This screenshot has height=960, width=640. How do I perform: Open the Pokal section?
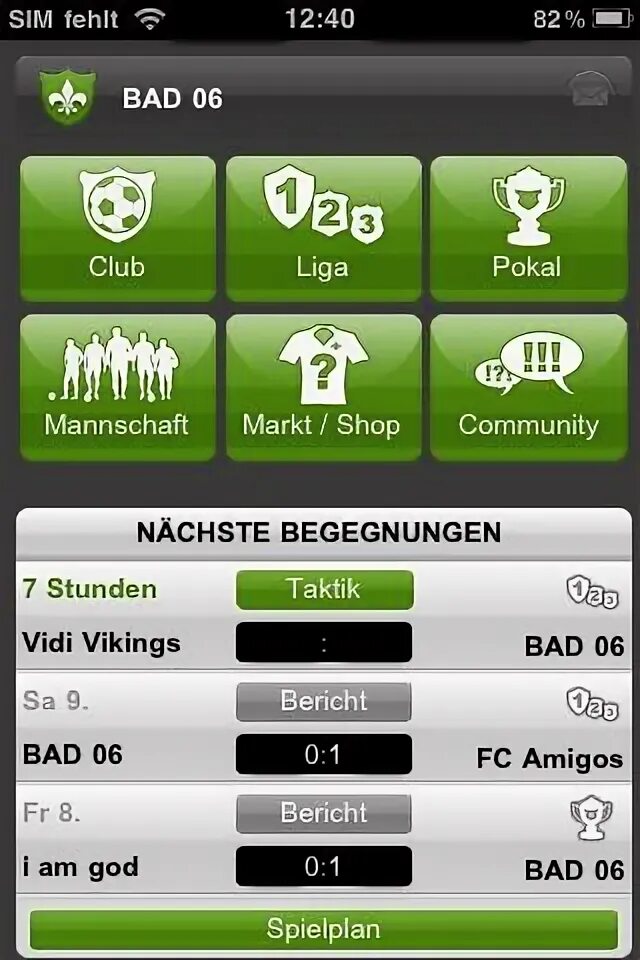pyautogui.click(x=527, y=228)
